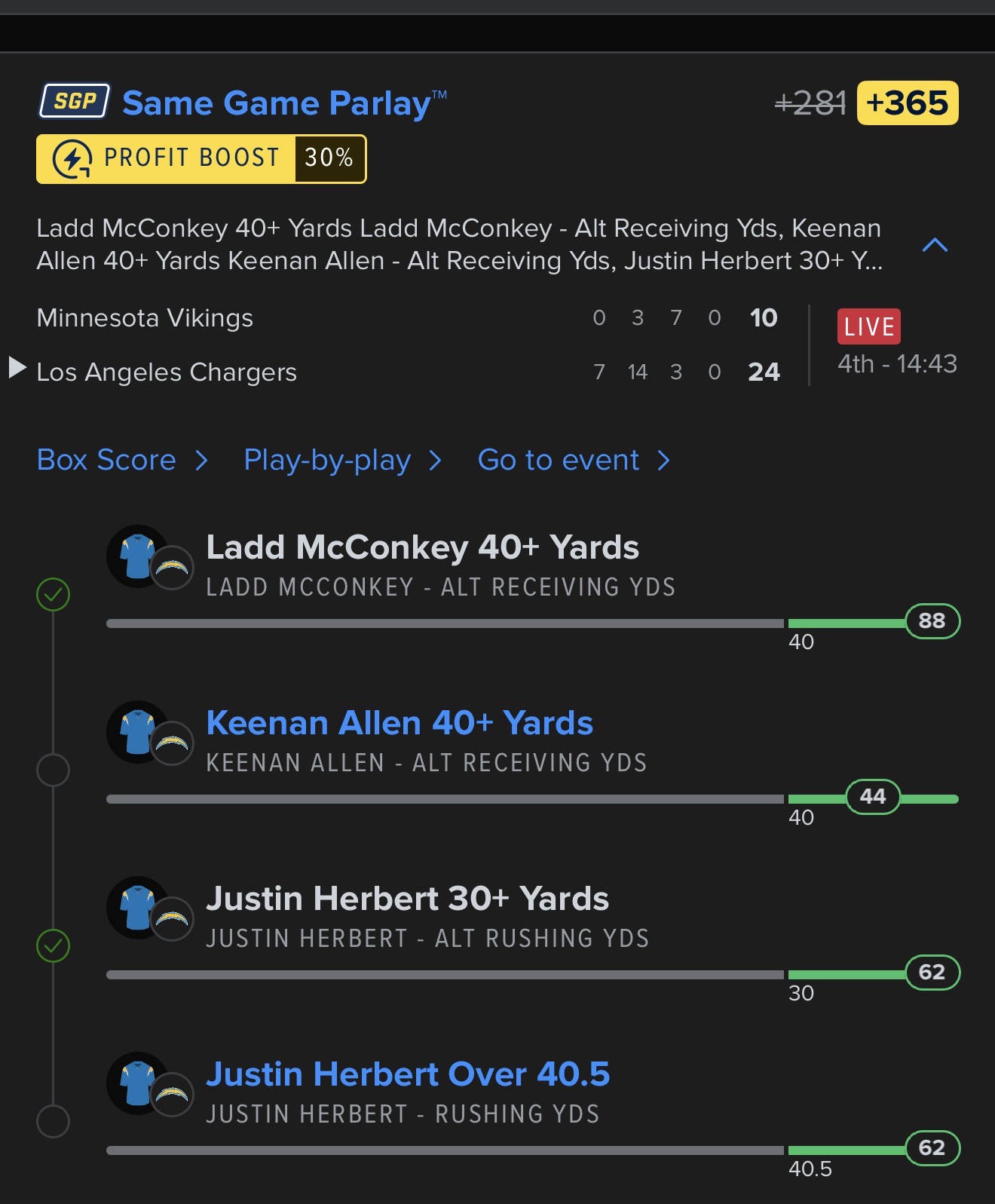Open the Box Score link

tap(121, 460)
